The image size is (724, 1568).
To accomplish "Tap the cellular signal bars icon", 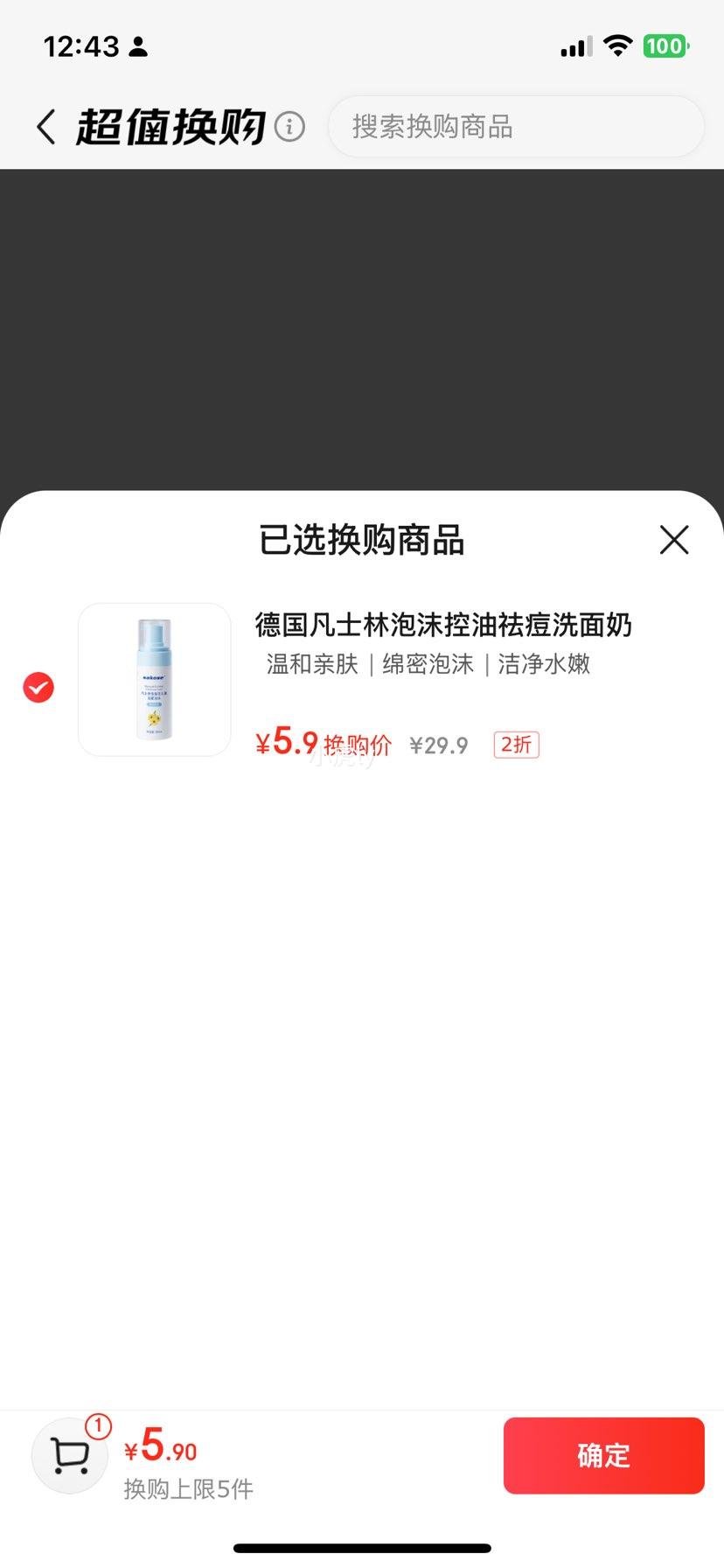I will (x=573, y=47).
